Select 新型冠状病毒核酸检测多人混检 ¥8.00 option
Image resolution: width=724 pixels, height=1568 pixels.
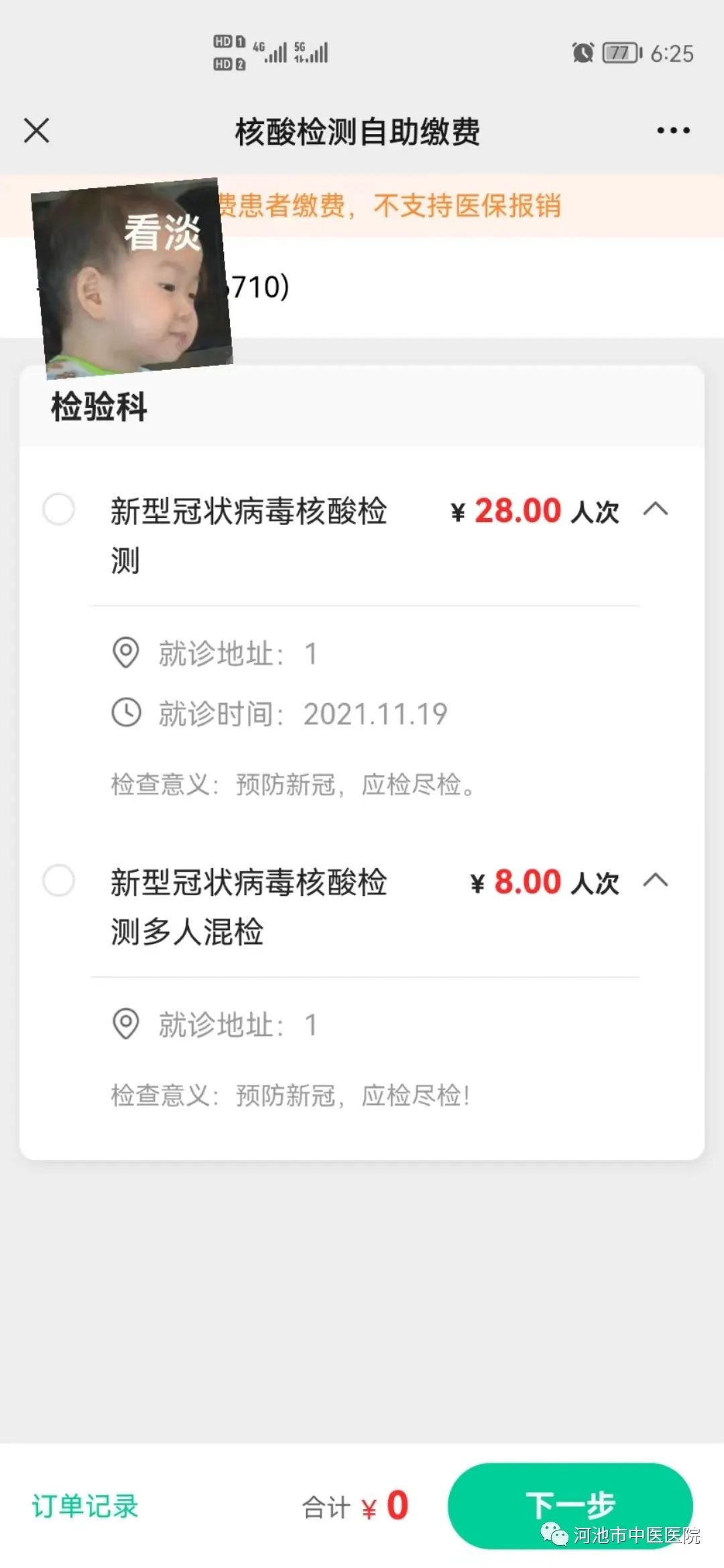59,880
